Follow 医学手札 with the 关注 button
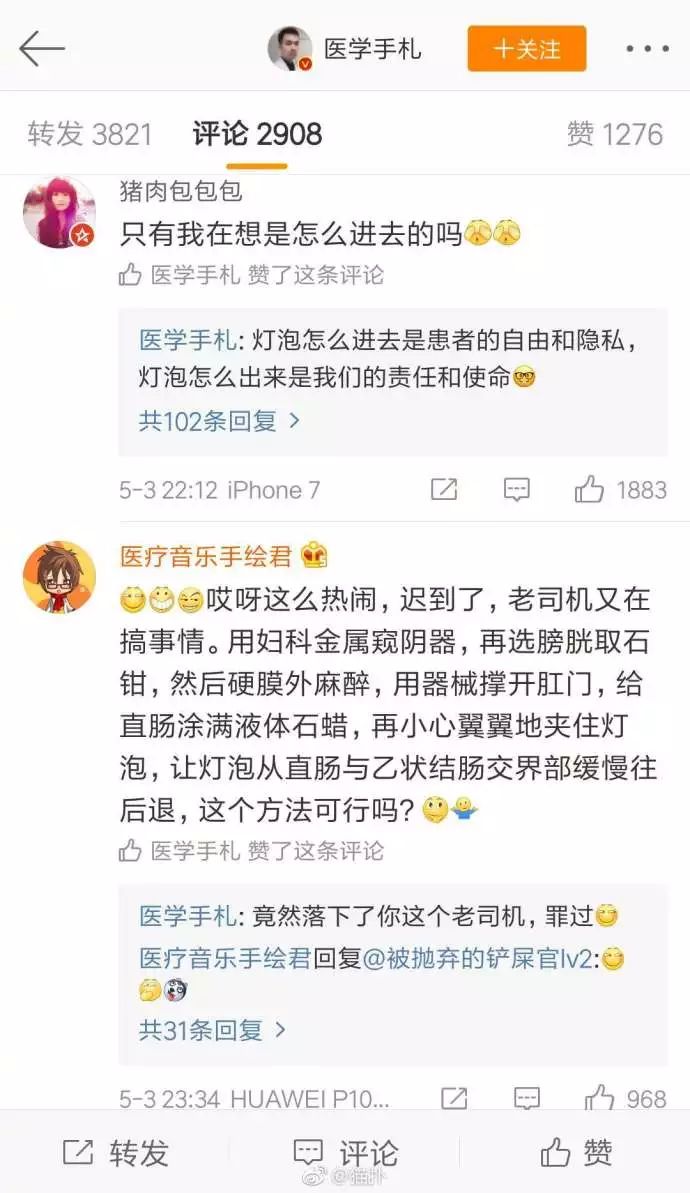The width and height of the screenshot is (690, 1193). pos(526,48)
